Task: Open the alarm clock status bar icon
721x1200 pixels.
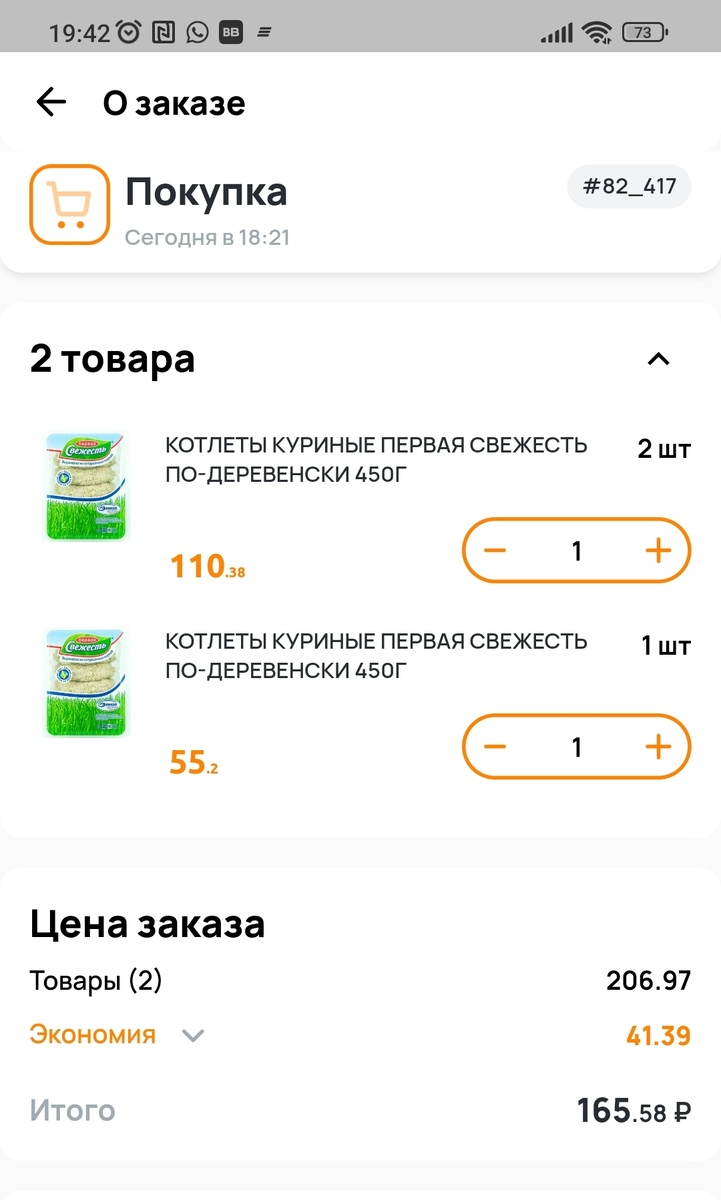Action: [126, 31]
